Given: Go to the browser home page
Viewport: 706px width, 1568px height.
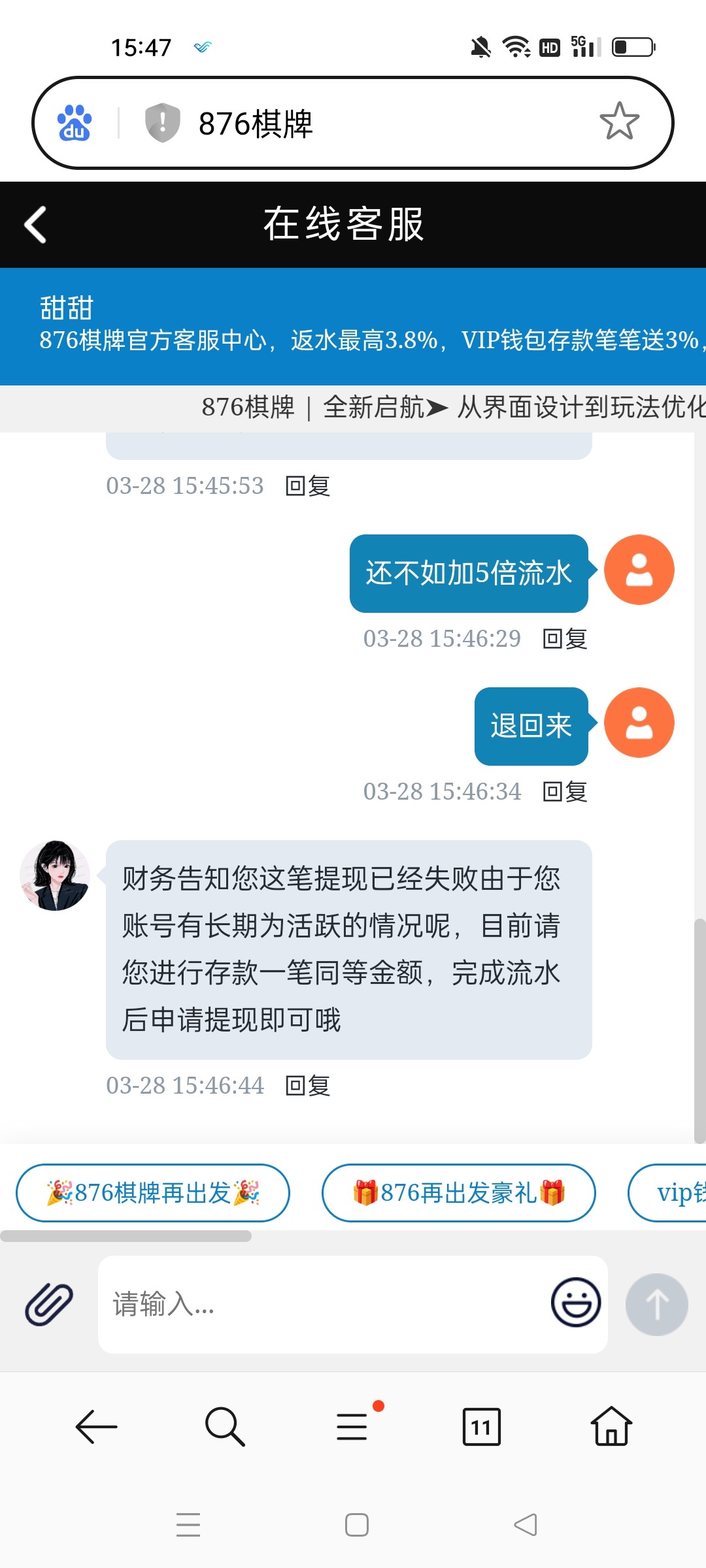Looking at the screenshot, I should [x=611, y=1426].
